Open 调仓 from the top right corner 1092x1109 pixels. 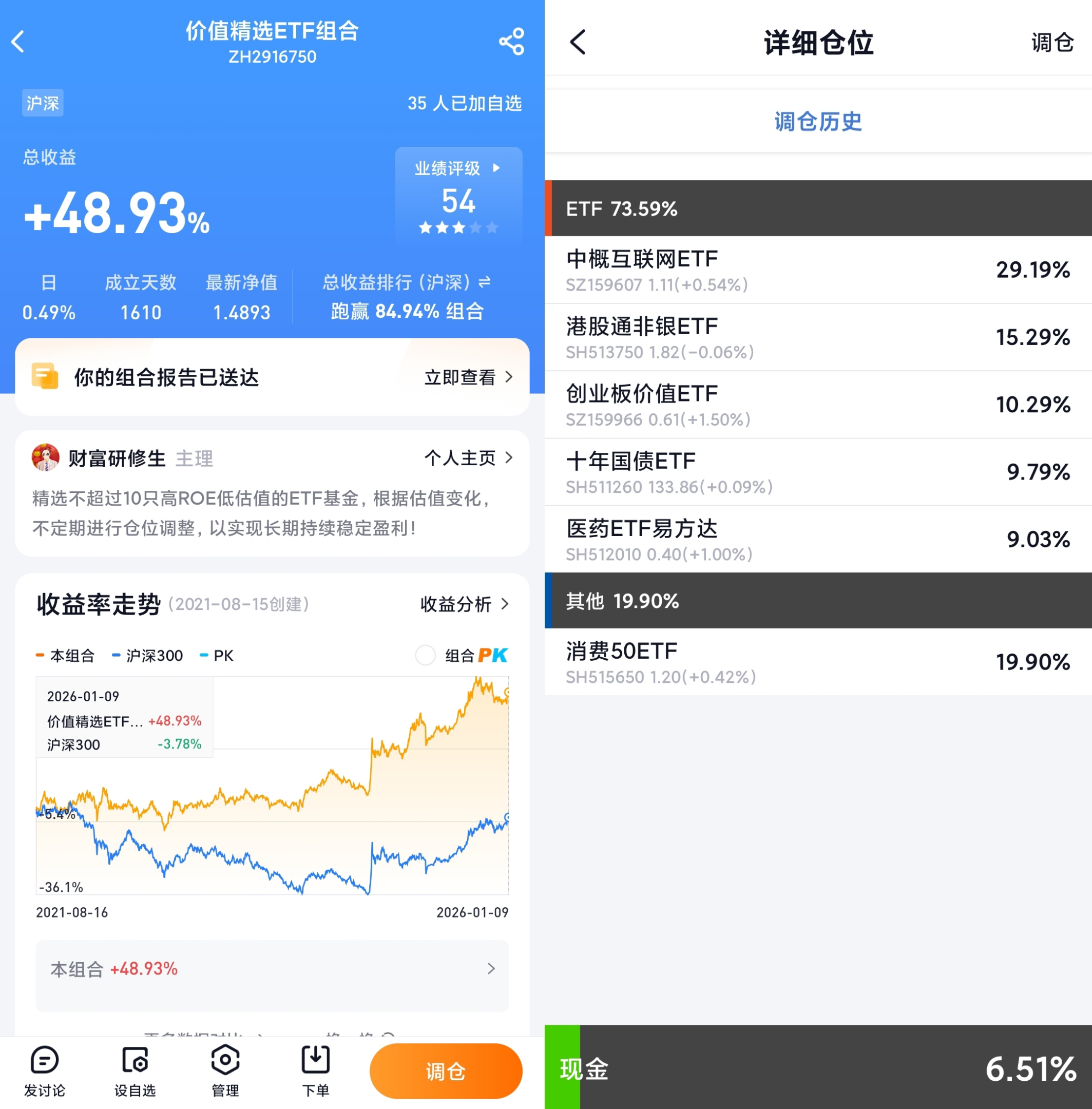[x=1053, y=42]
